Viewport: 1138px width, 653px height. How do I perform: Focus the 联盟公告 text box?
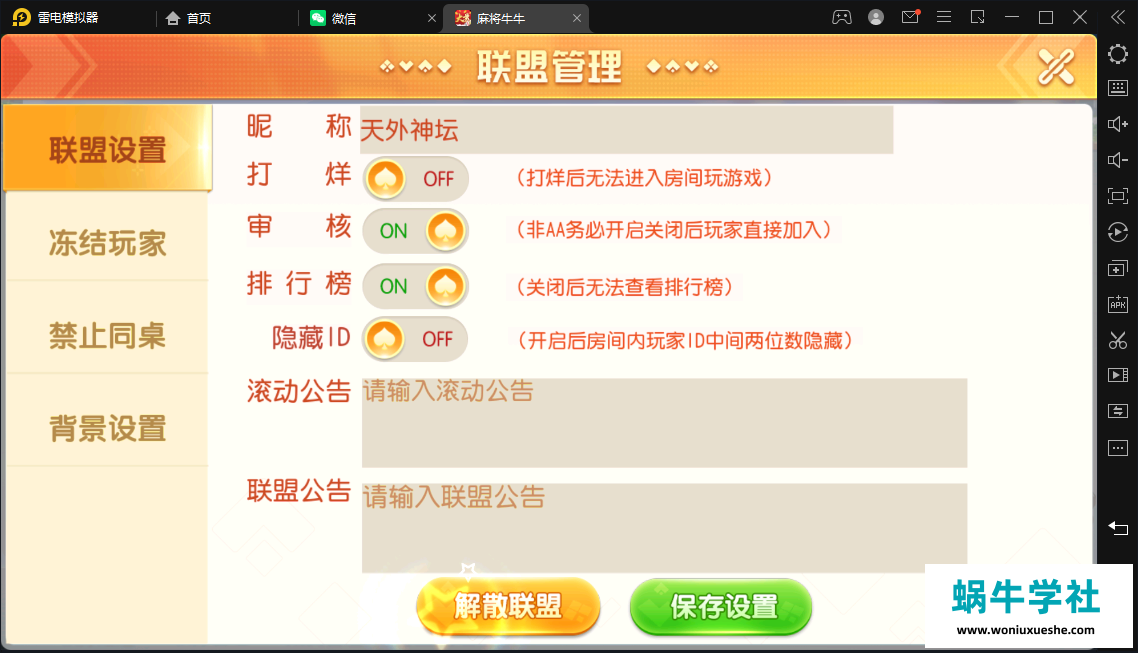click(x=664, y=527)
